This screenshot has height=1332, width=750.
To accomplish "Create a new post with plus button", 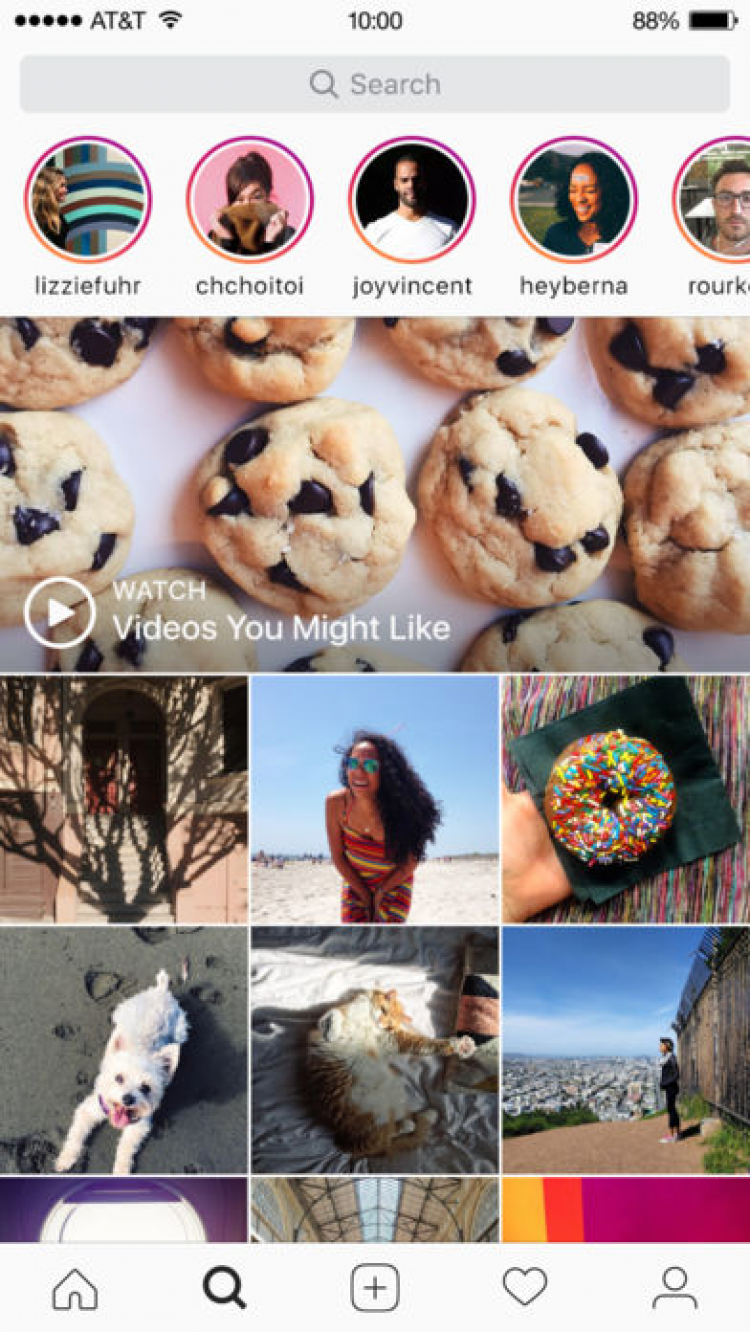I will (375, 1288).
